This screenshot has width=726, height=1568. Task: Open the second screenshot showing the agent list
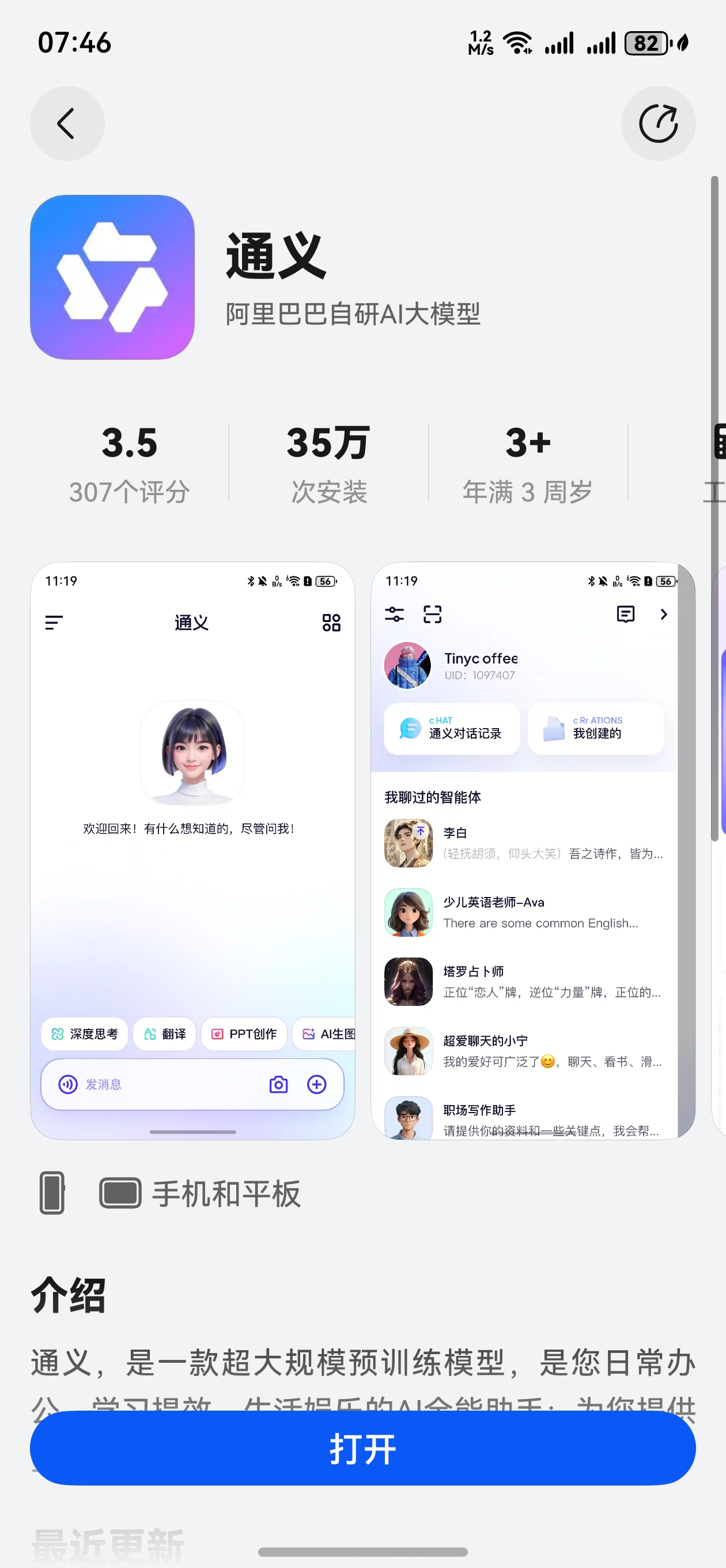pyautogui.click(x=532, y=850)
